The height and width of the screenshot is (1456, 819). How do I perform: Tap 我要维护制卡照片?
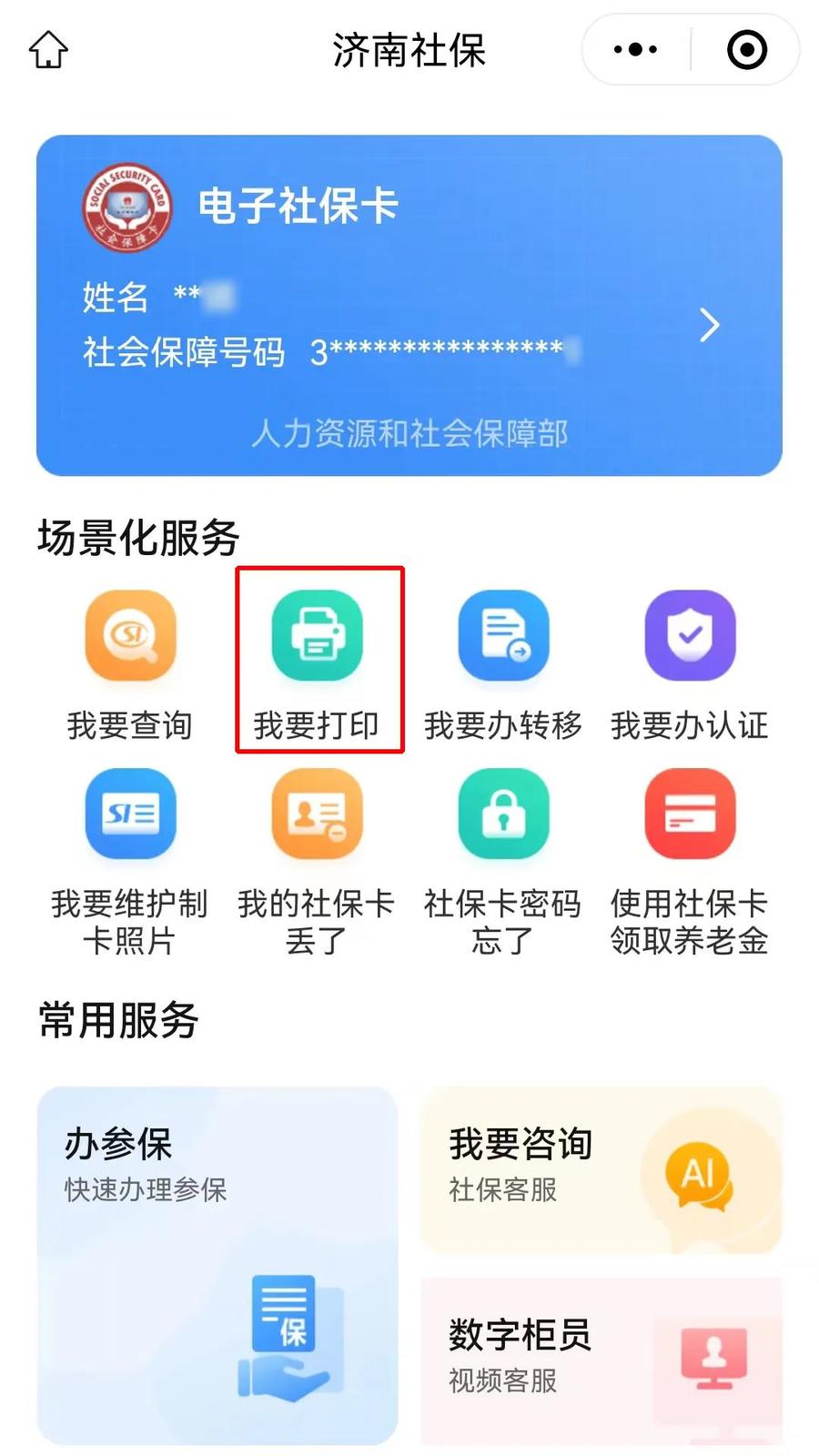[x=130, y=860]
